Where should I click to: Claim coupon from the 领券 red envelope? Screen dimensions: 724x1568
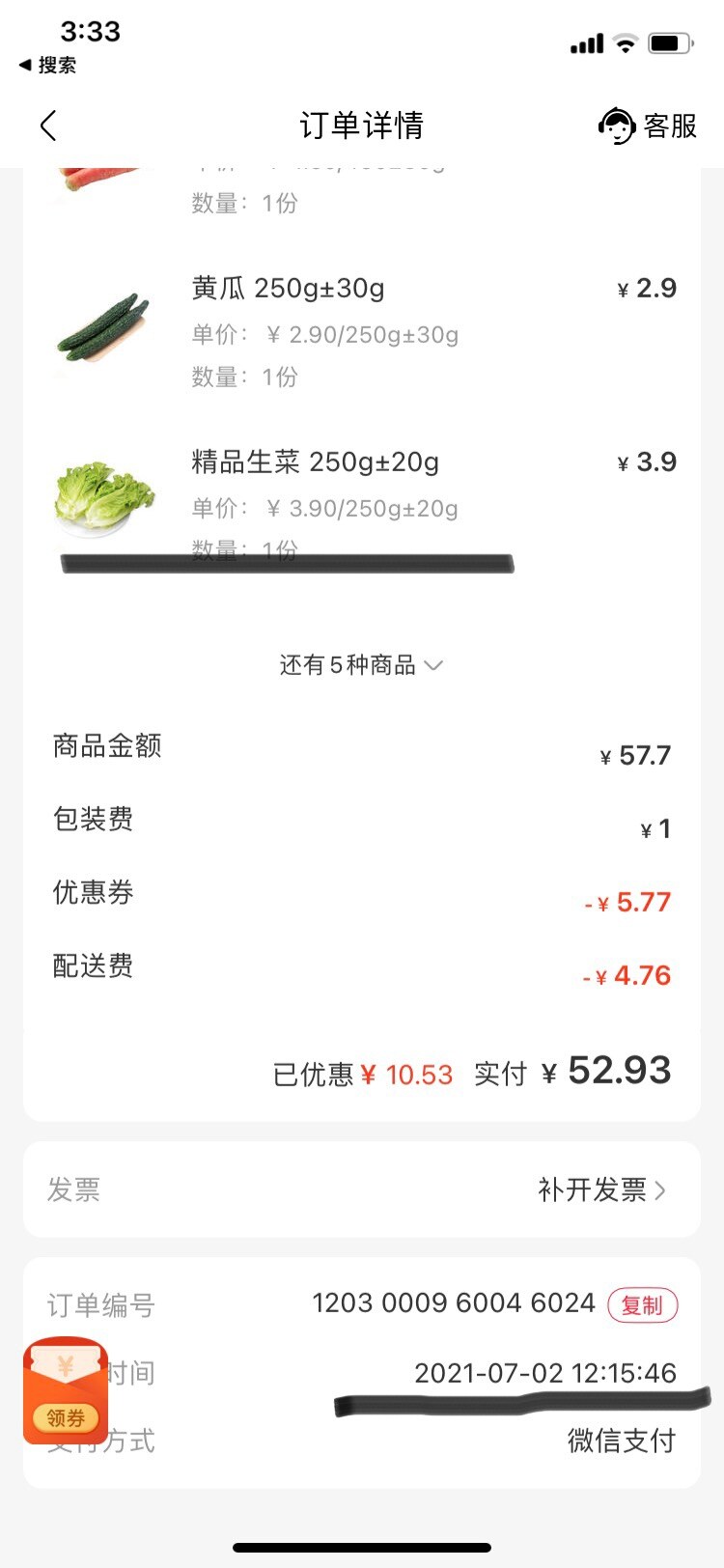point(66,1390)
